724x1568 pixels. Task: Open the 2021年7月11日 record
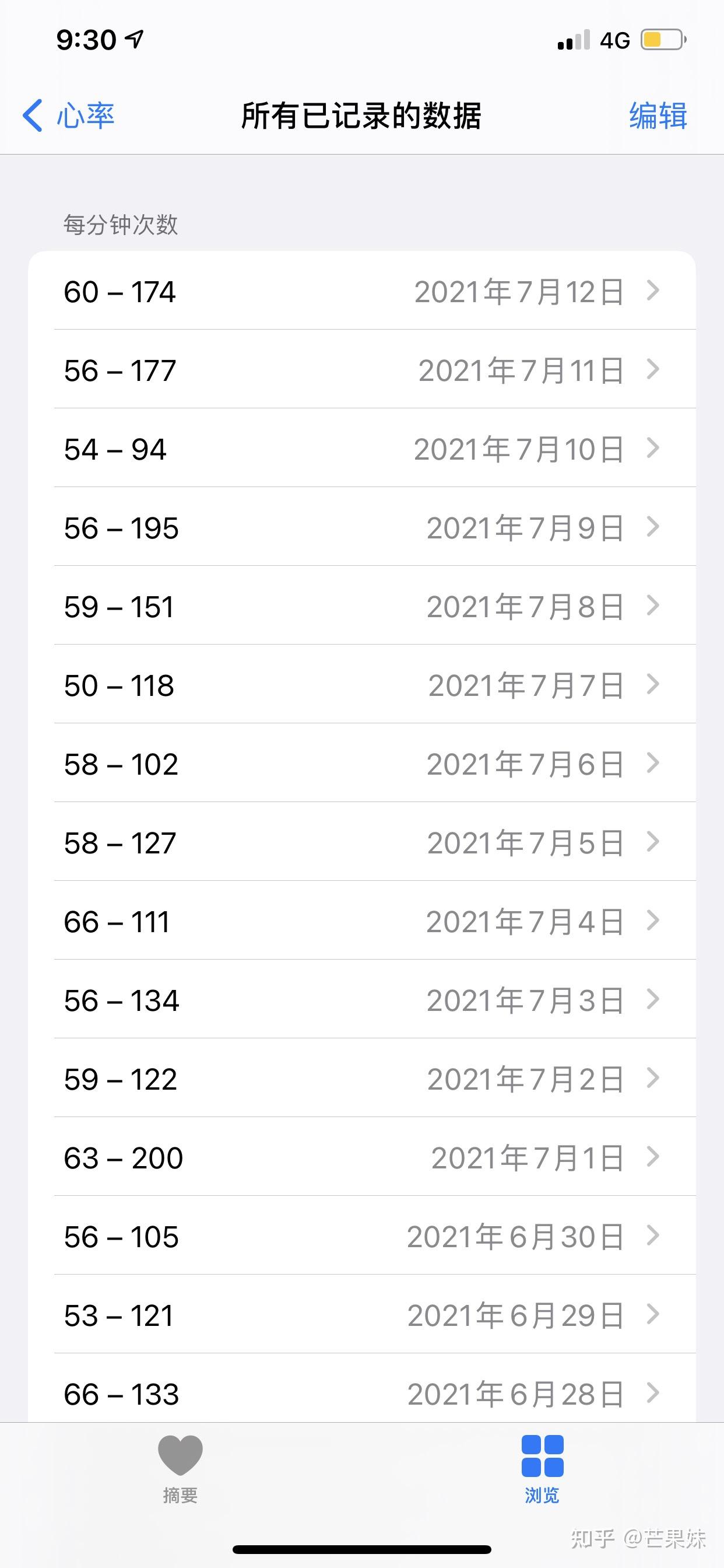pyautogui.click(x=362, y=369)
